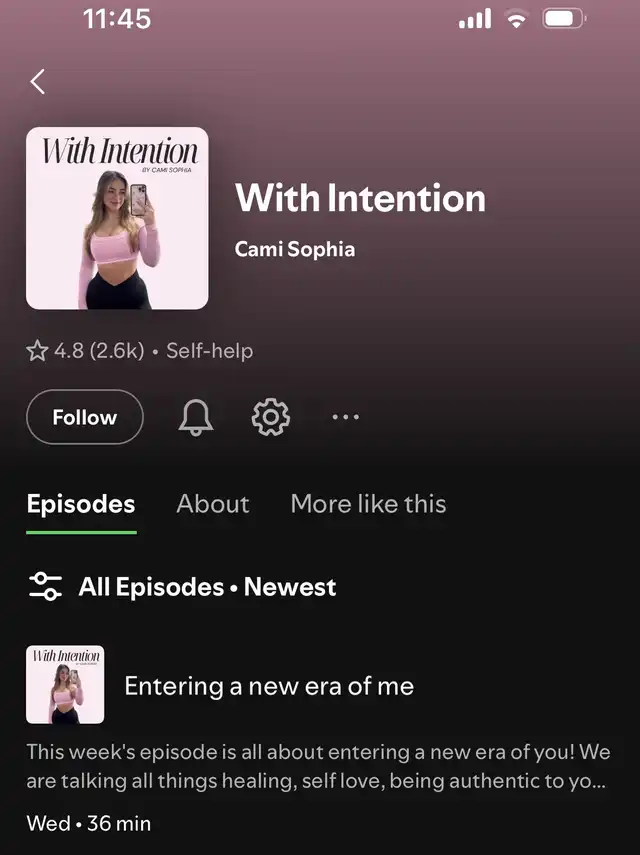Go back using the back arrow
Image resolution: width=640 pixels, height=855 pixels.
[38, 82]
